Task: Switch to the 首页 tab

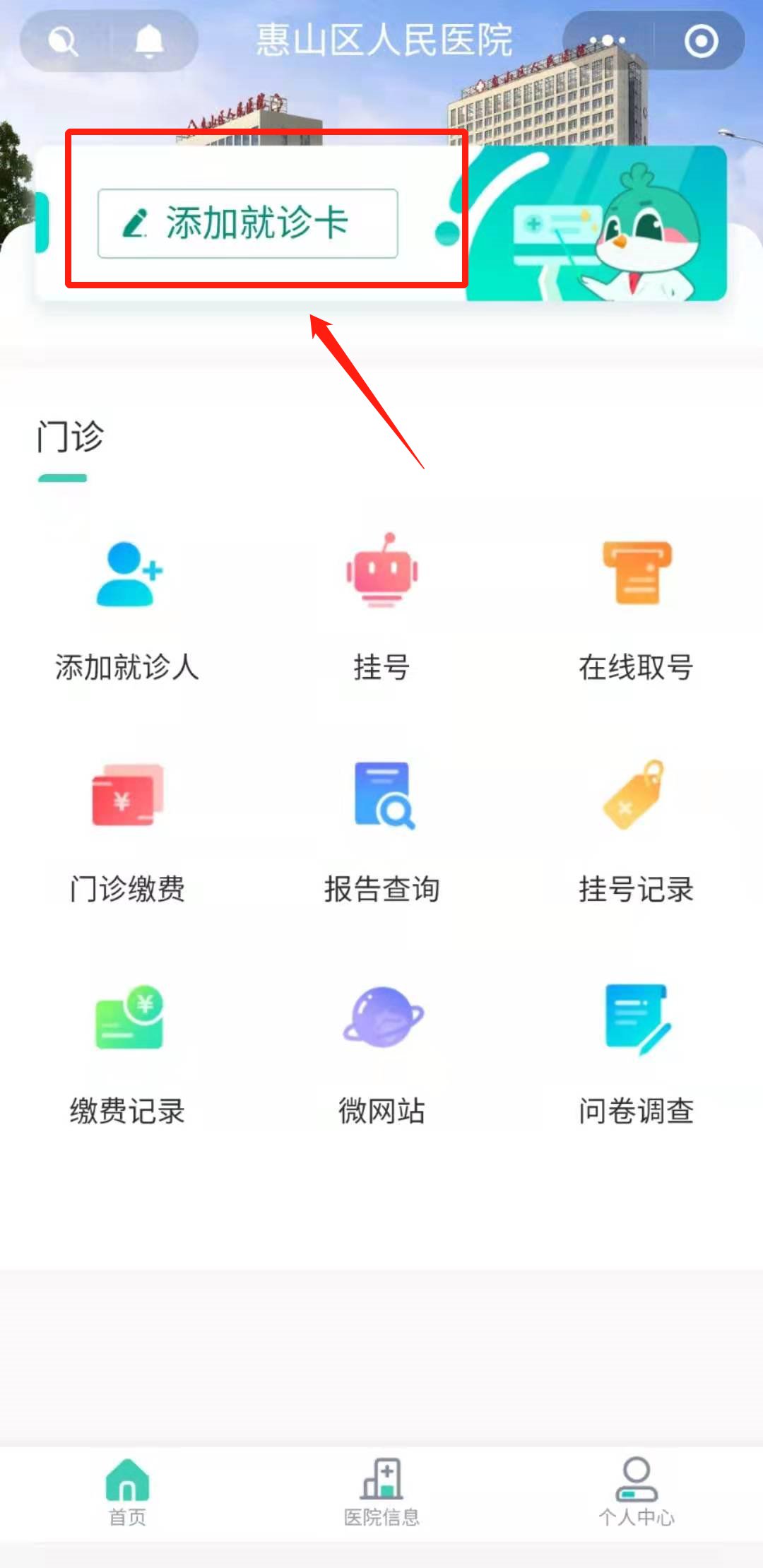Action: [128, 1492]
